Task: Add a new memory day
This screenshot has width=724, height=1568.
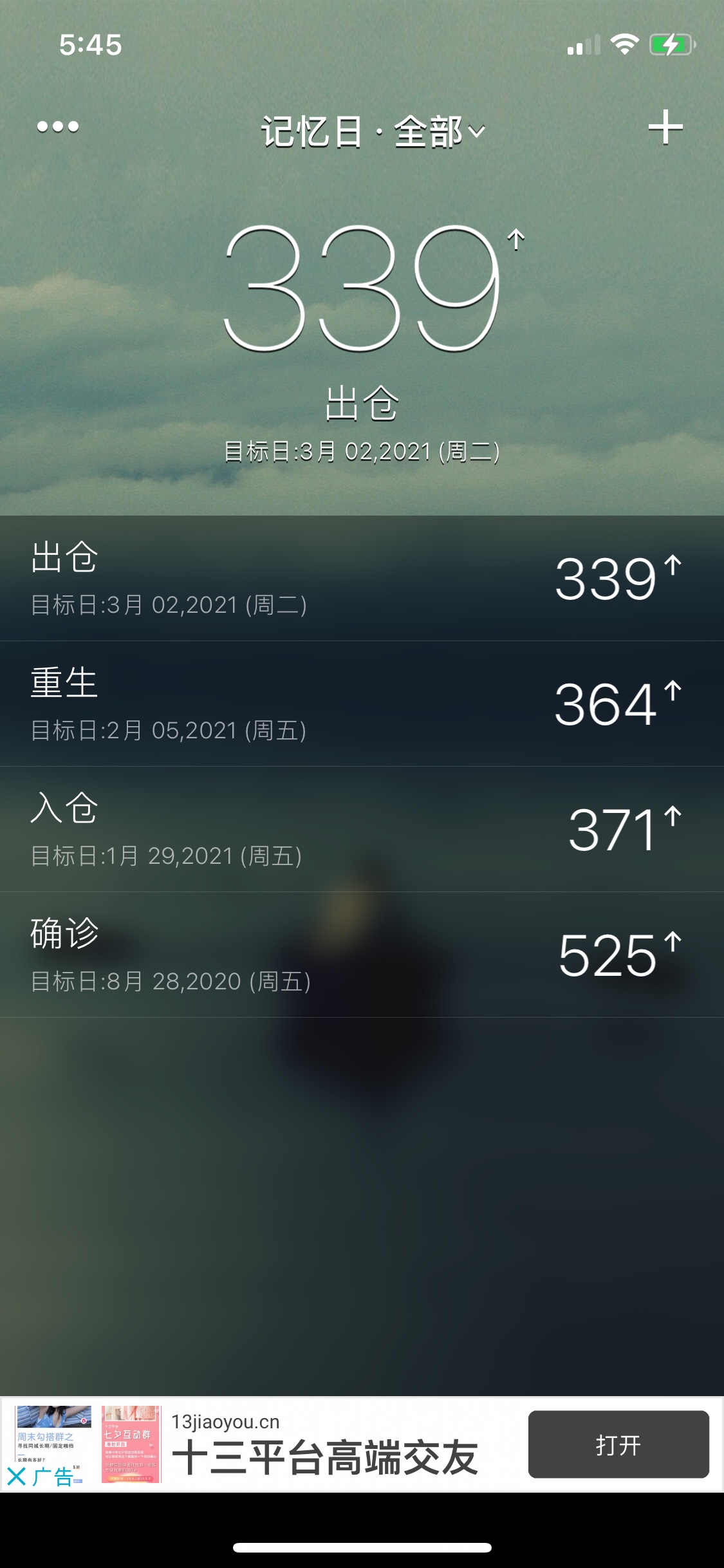Action: pos(665,127)
